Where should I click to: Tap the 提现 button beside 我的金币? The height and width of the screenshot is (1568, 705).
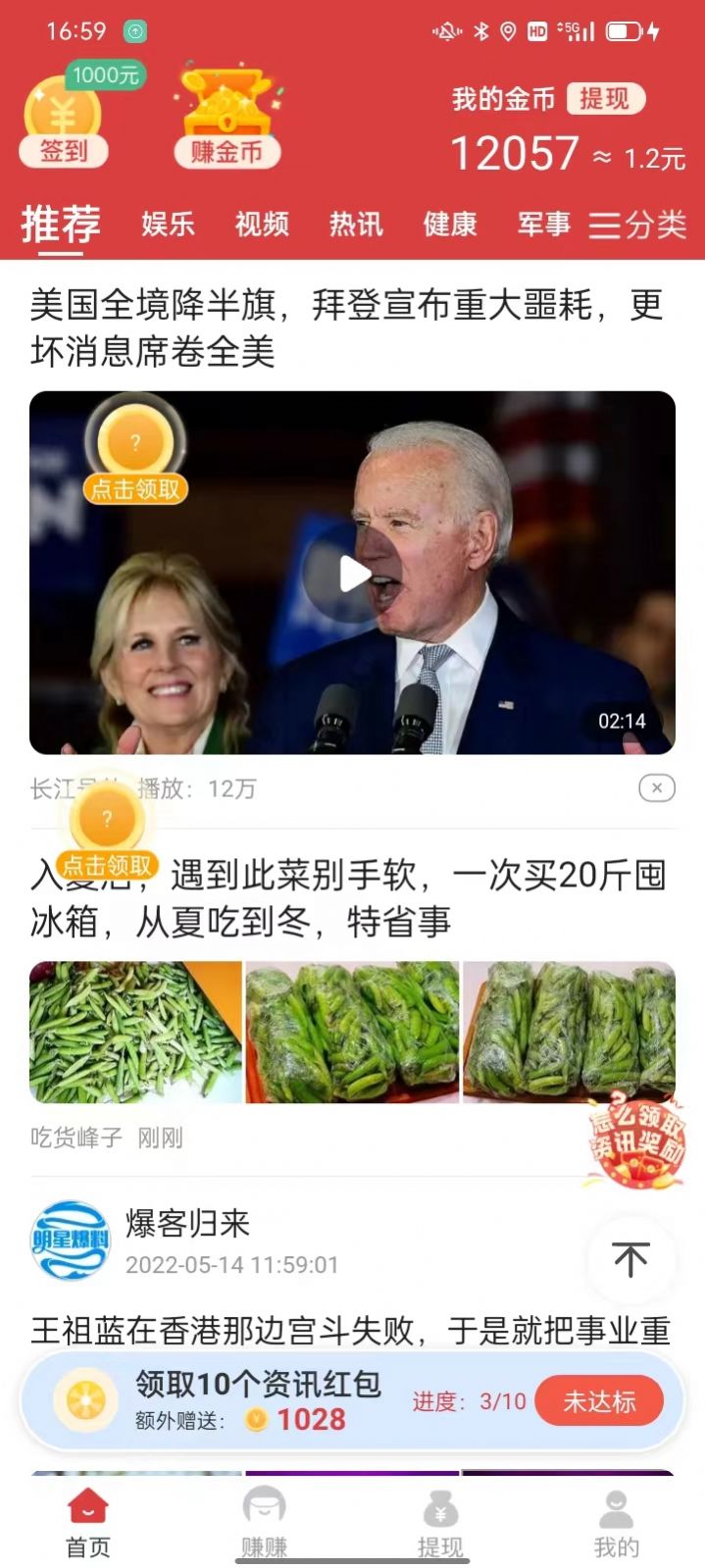click(x=604, y=98)
